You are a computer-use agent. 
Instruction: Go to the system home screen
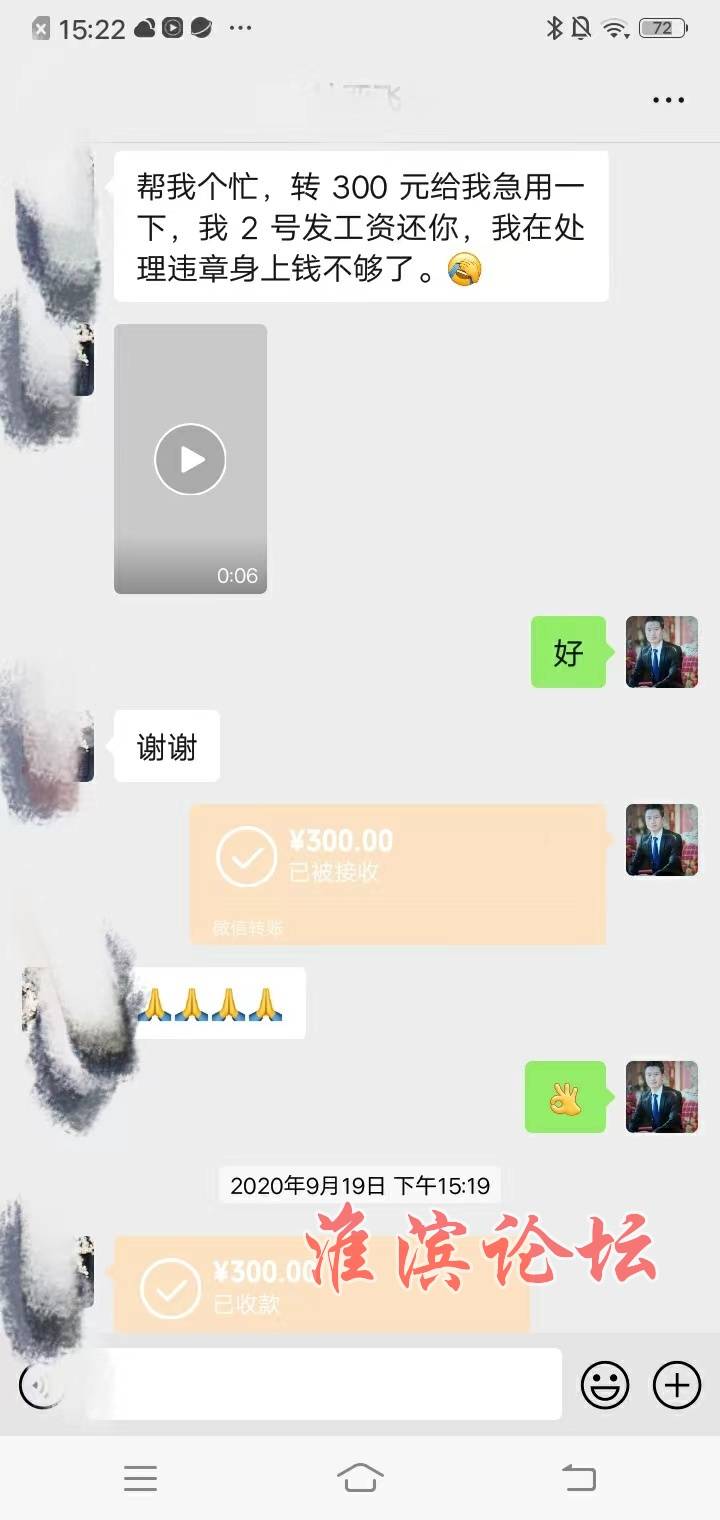pos(360,1477)
